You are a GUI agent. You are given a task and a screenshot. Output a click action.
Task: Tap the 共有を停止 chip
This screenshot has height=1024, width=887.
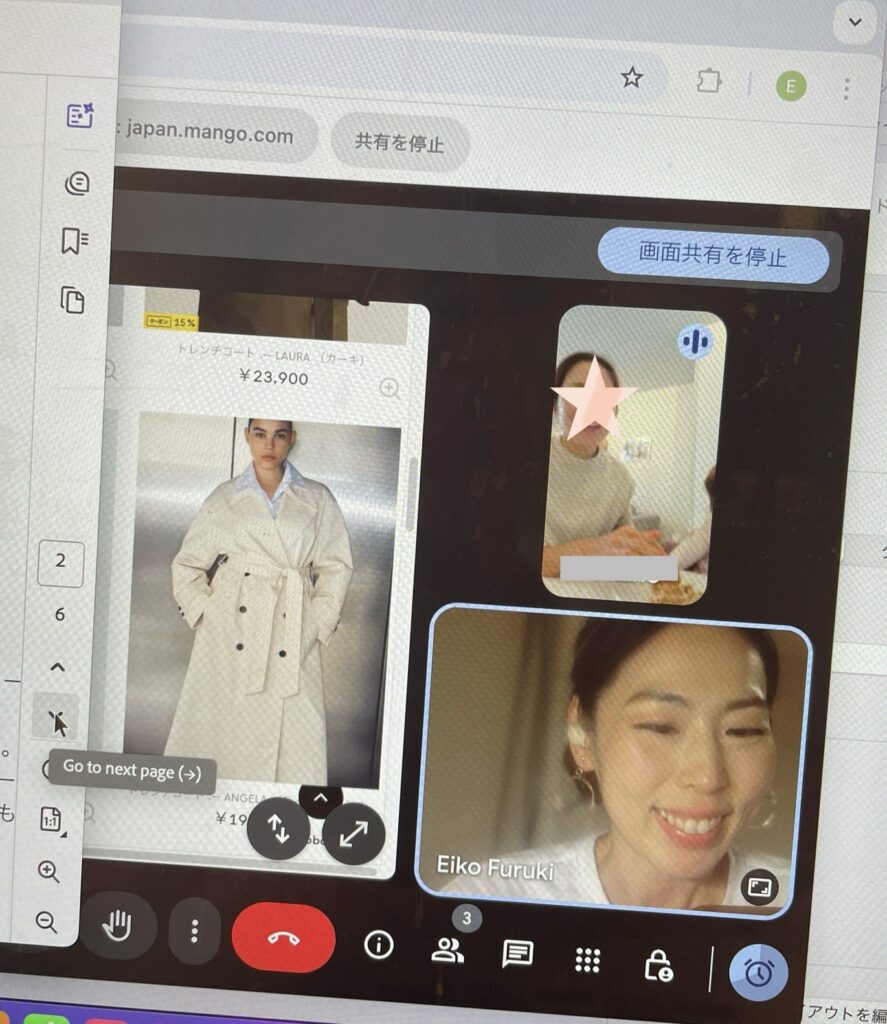399,142
